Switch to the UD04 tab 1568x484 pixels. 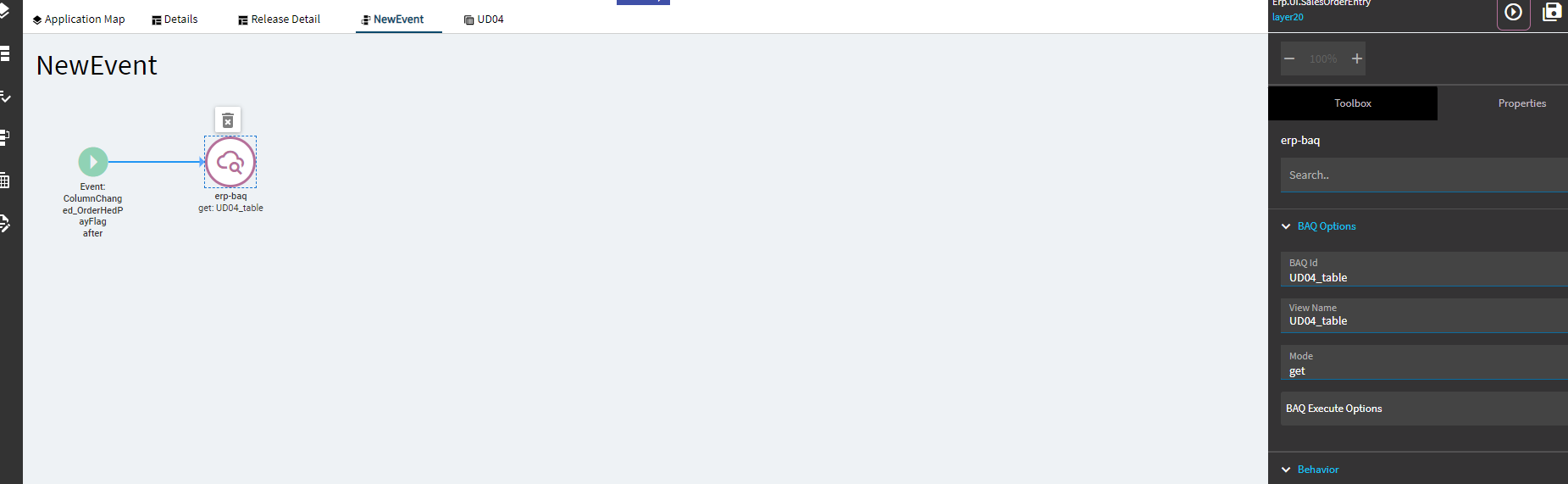(484, 19)
